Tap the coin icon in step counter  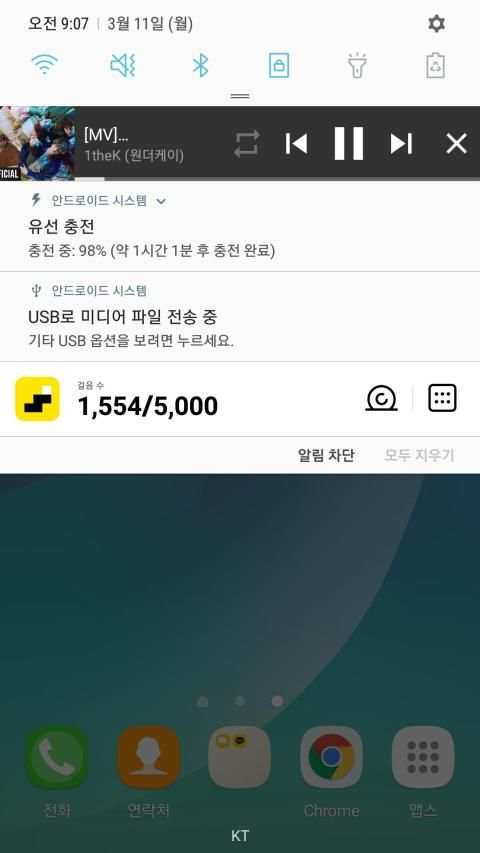point(381,398)
